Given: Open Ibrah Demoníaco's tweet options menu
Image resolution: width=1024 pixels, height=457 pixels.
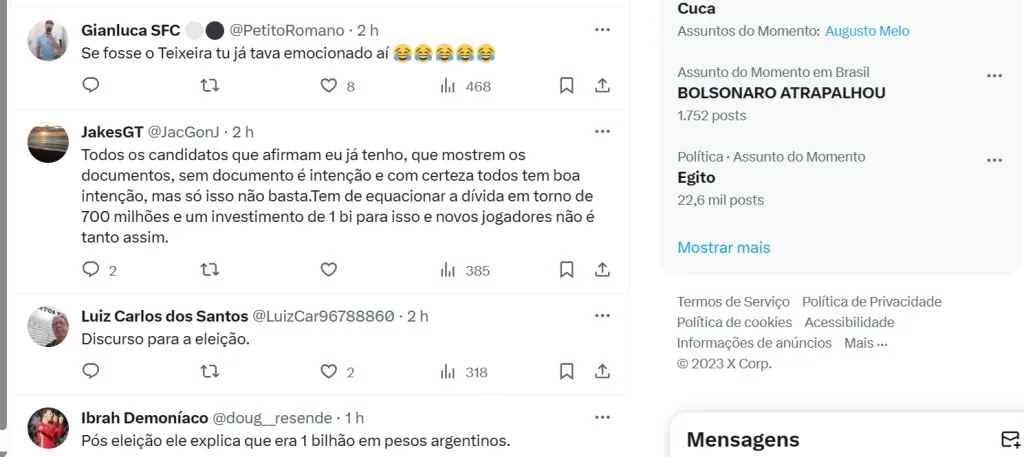Looking at the screenshot, I should click(x=602, y=417).
